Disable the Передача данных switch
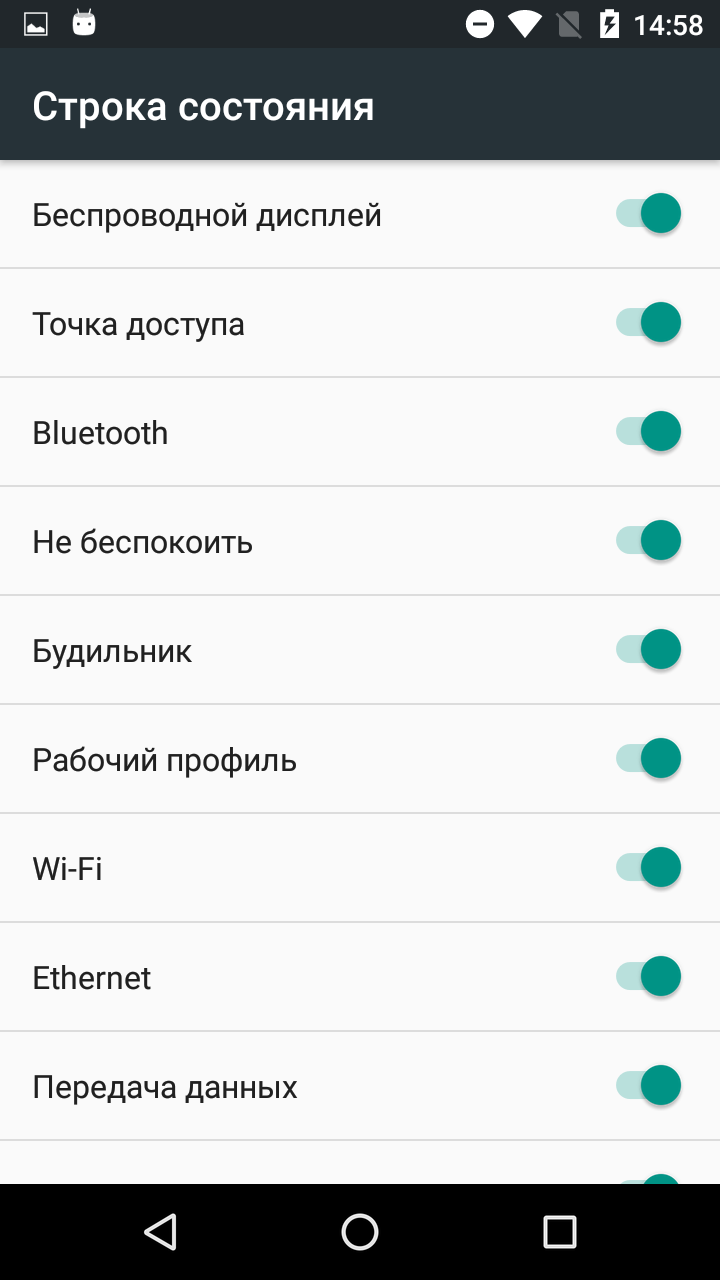Screen dimensions: 720x1280 pyautogui.click(x=648, y=1086)
